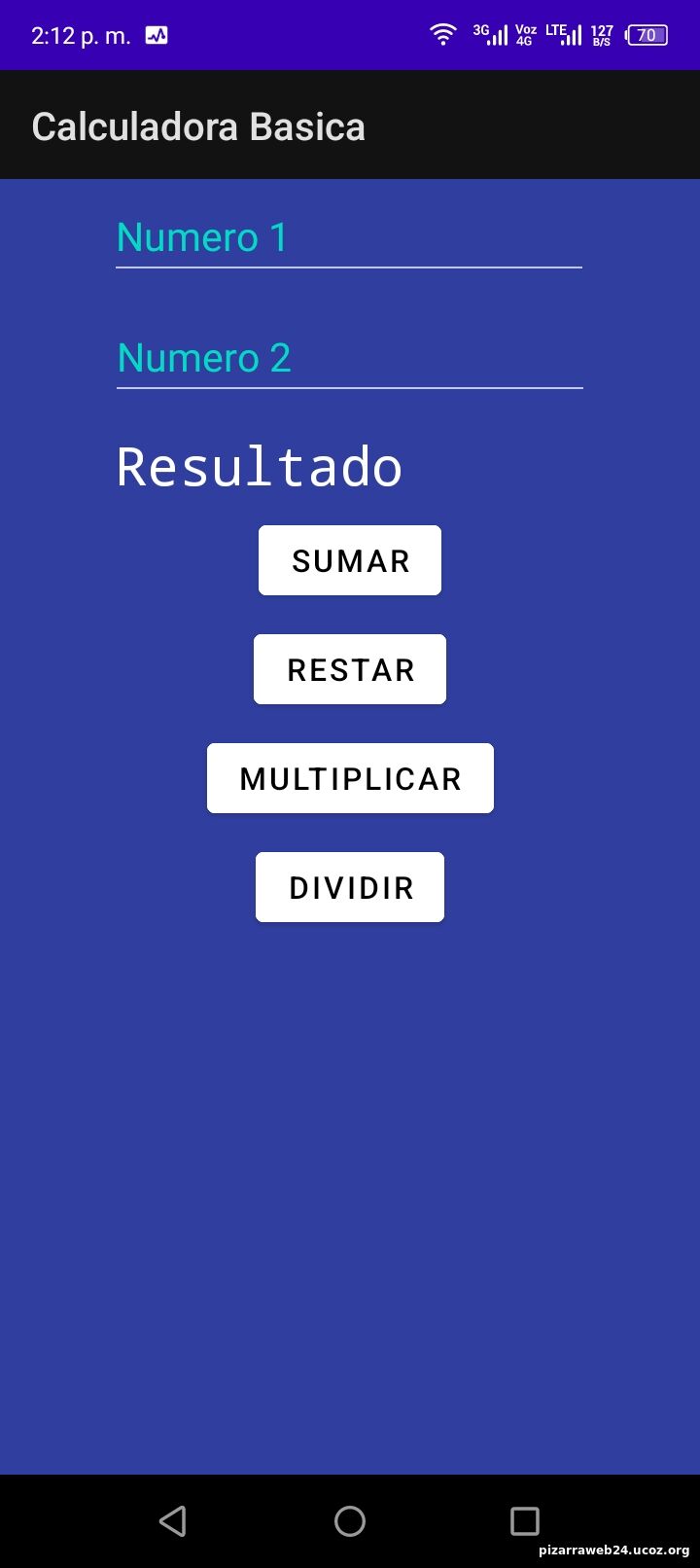This screenshot has height=1568, width=700.
Task: Hit the MULTIPLICAR button
Action: pos(350,778)
